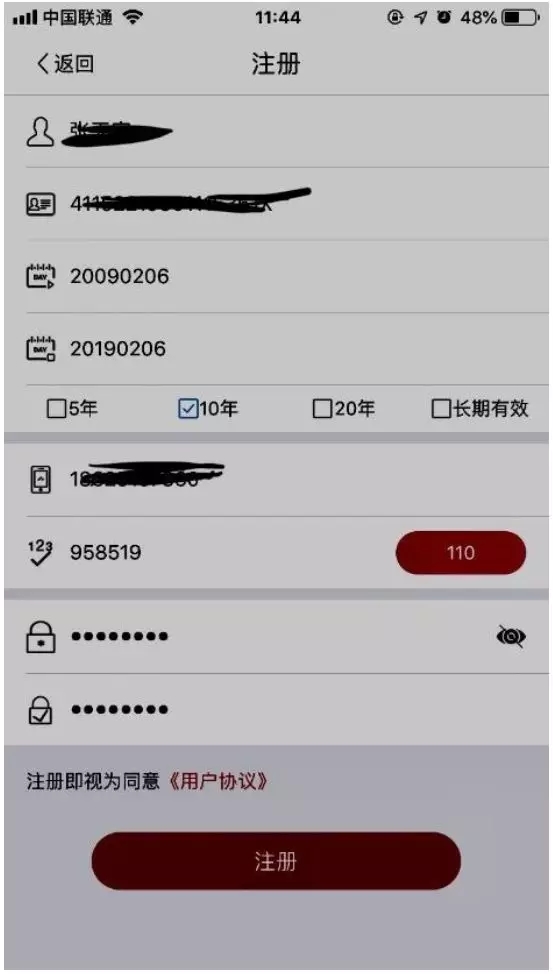Go back using the 返回 button

(65, 64)
